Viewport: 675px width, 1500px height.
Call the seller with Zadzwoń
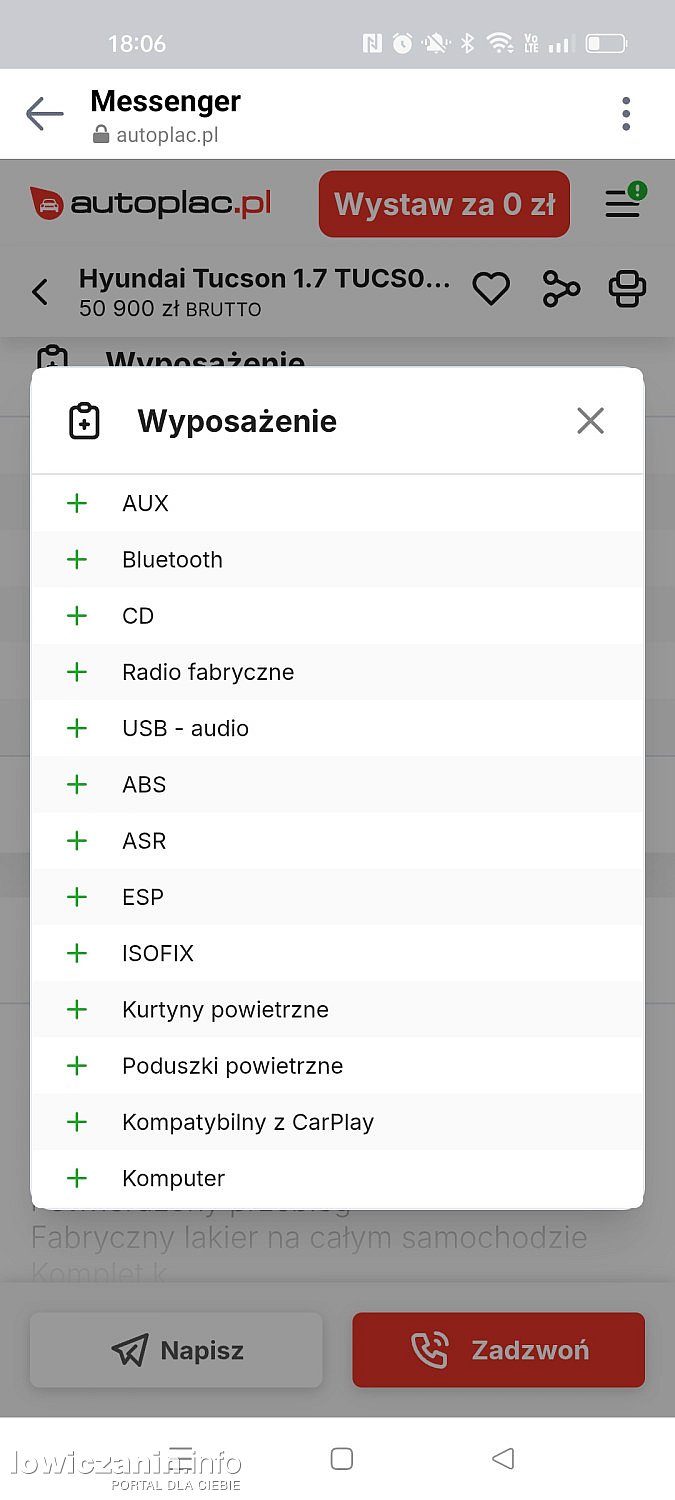(498, 1350)
